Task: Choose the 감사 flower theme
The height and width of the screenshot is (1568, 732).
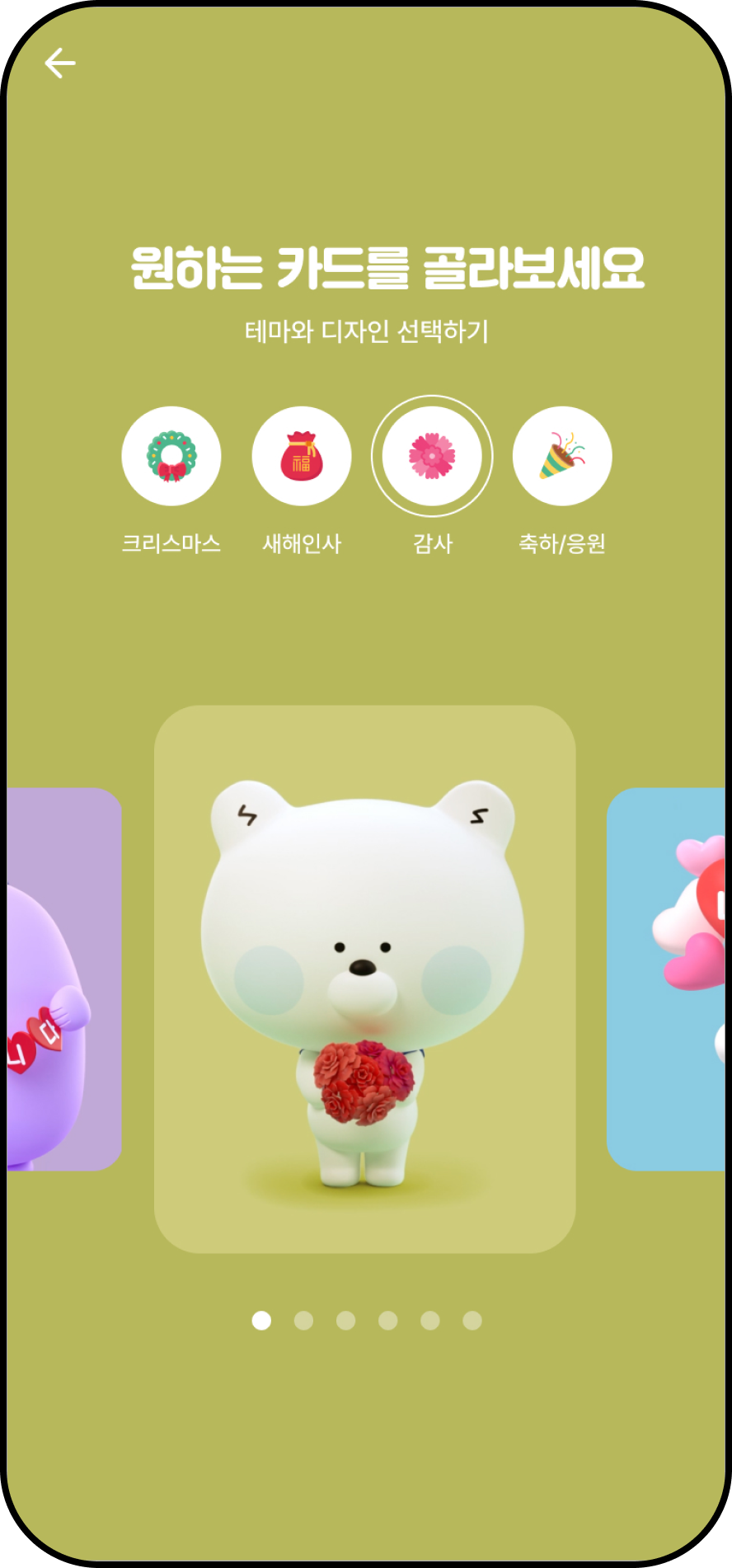Action: tap(432, 456)
